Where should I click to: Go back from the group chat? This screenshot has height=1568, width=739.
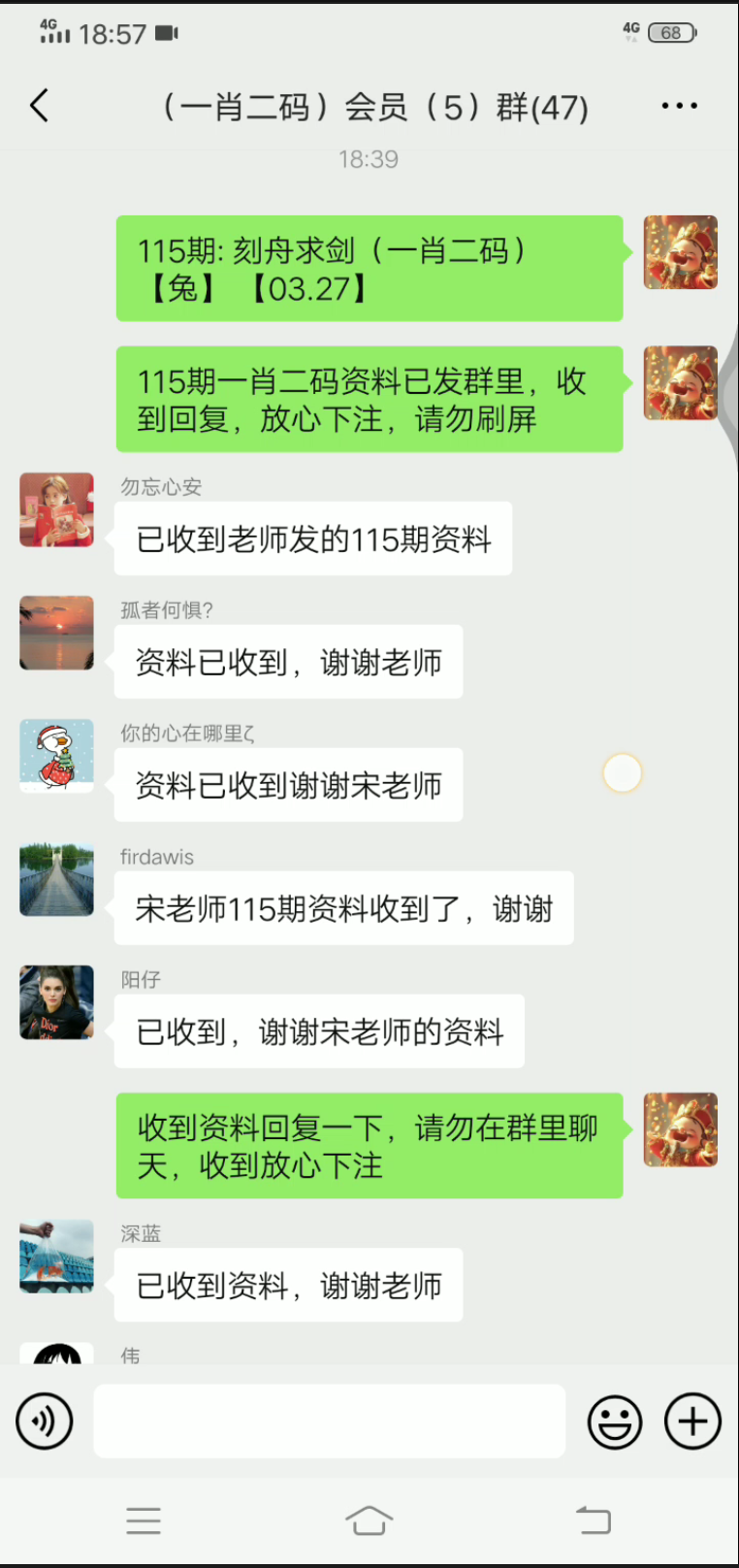click(x=40, y=106)
